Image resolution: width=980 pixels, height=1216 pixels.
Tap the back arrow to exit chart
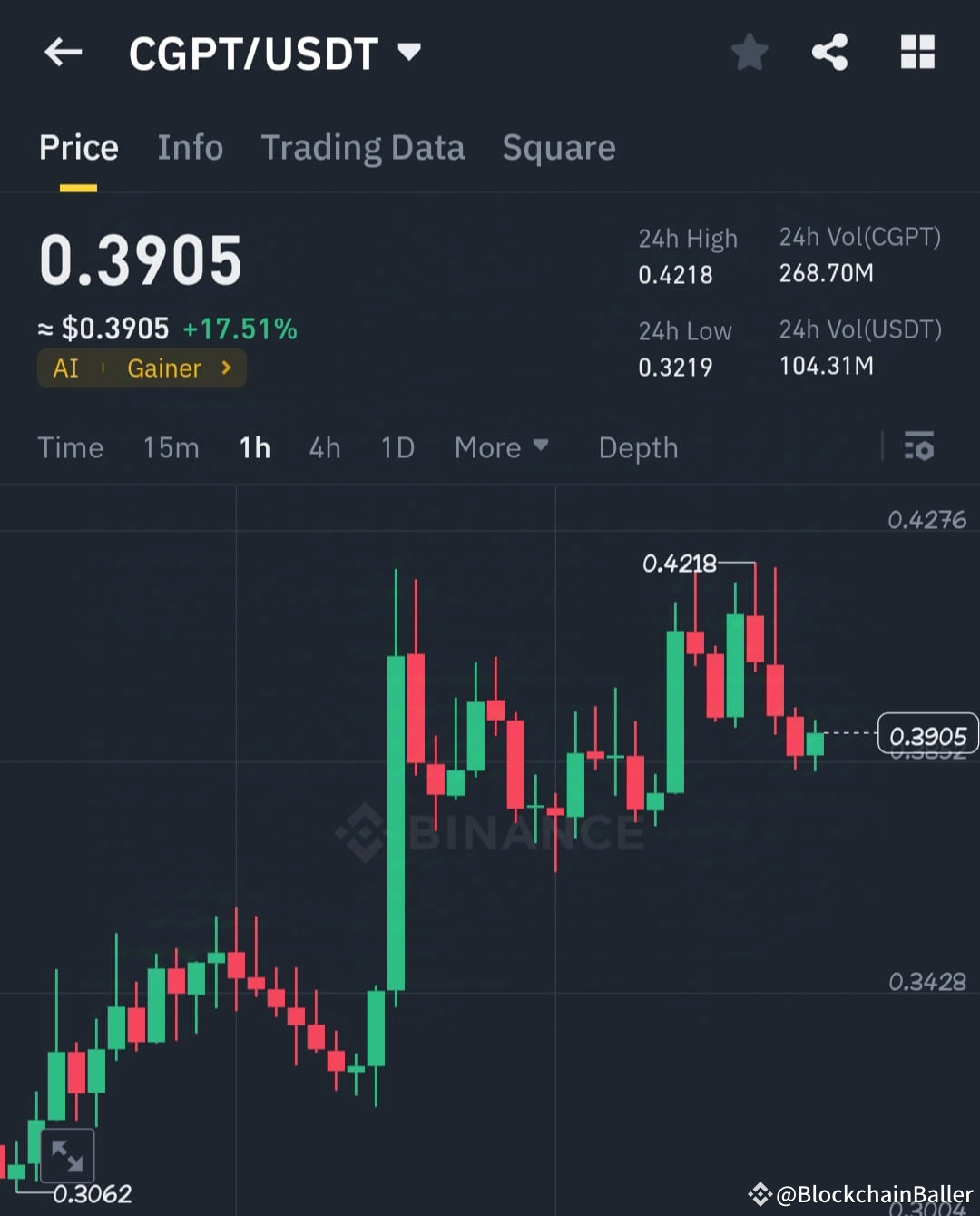(x=62, y=52)
